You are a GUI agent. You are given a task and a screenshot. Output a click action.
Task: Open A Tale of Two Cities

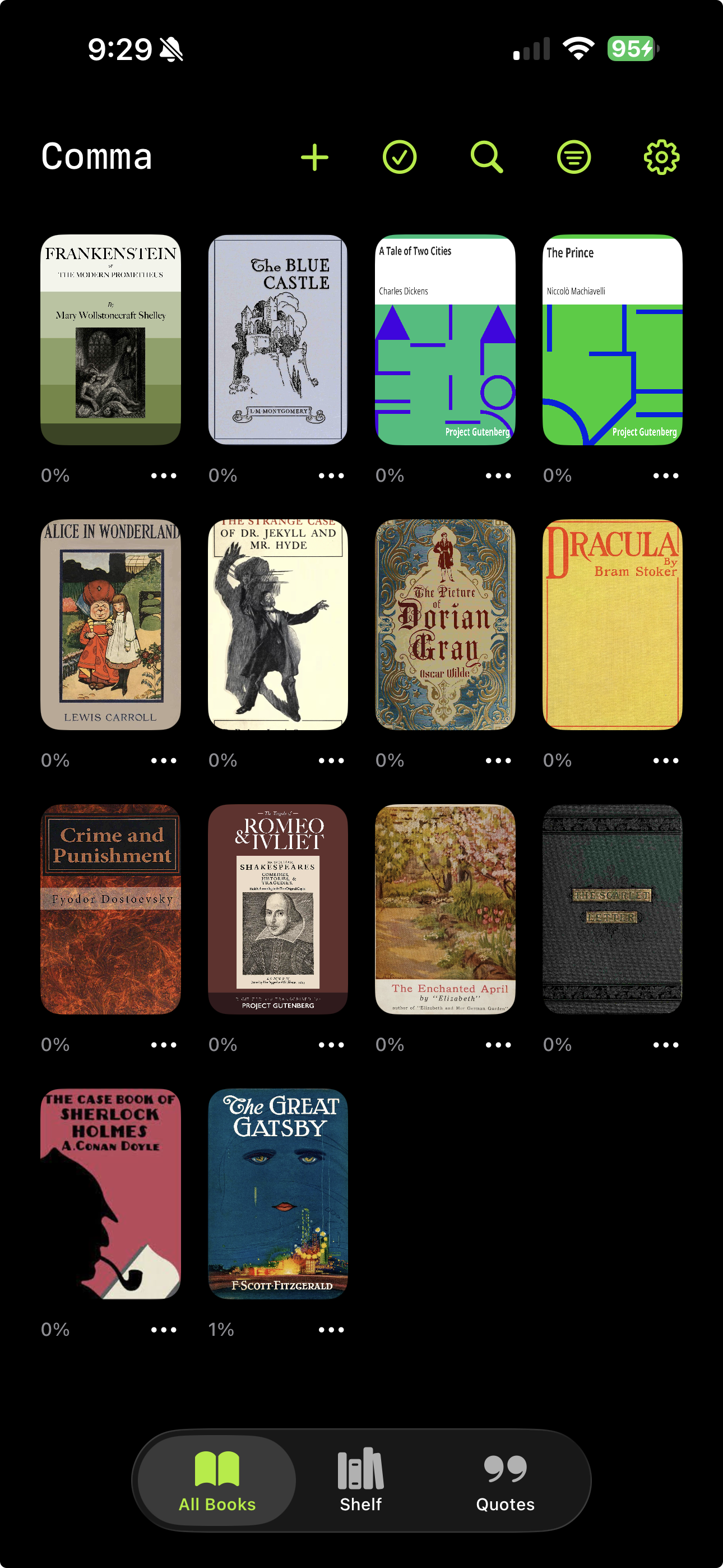point(445,340)
